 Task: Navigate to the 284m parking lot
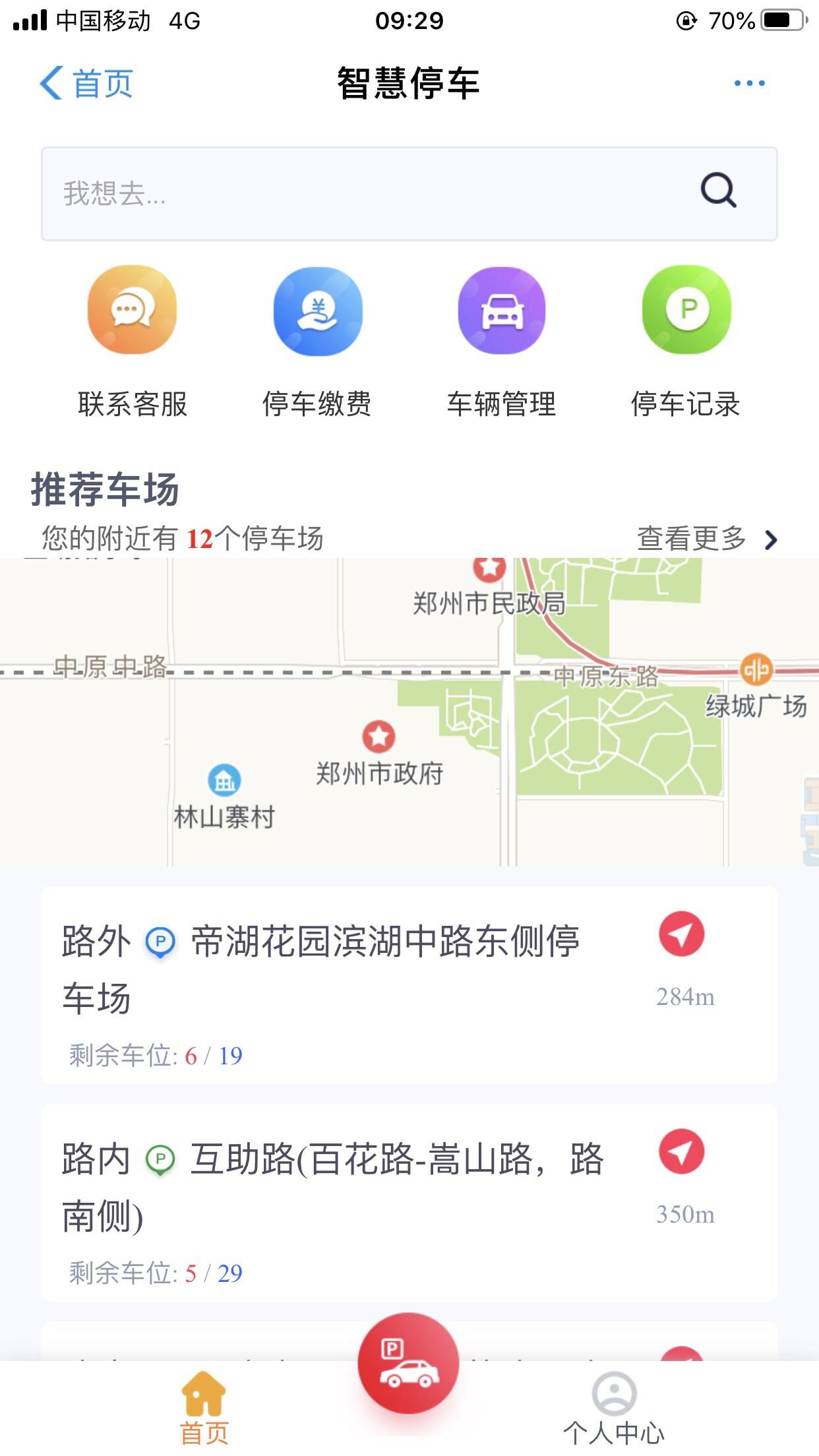pyautogui.click(x=682, y=934)
